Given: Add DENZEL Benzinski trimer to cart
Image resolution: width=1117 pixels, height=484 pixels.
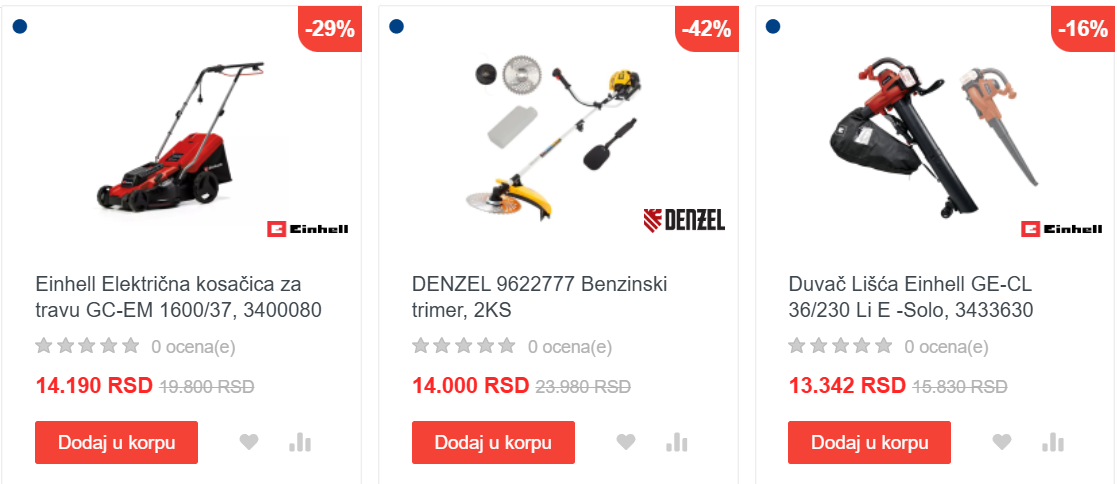Looking at the screenshot, I should (493, 442).
